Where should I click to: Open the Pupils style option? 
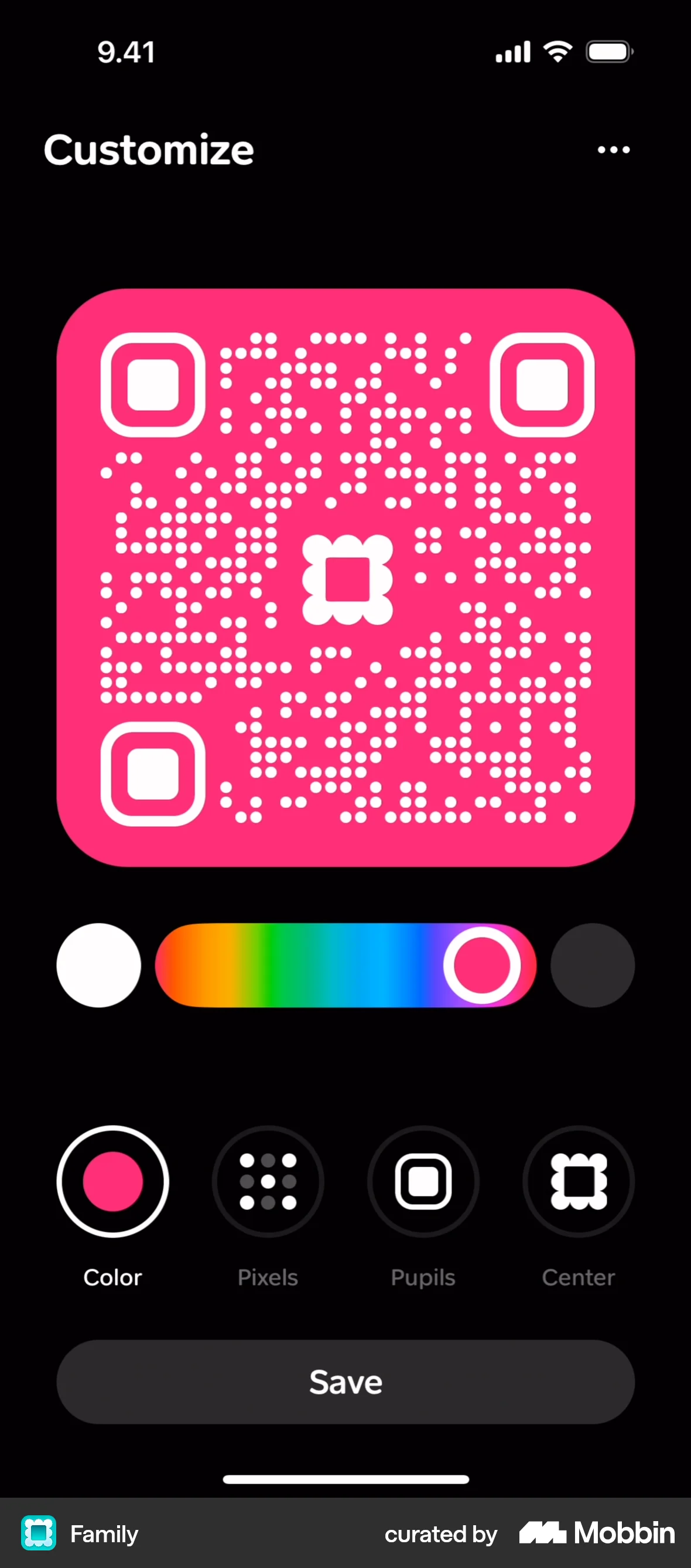click(x=423, y=1181)
